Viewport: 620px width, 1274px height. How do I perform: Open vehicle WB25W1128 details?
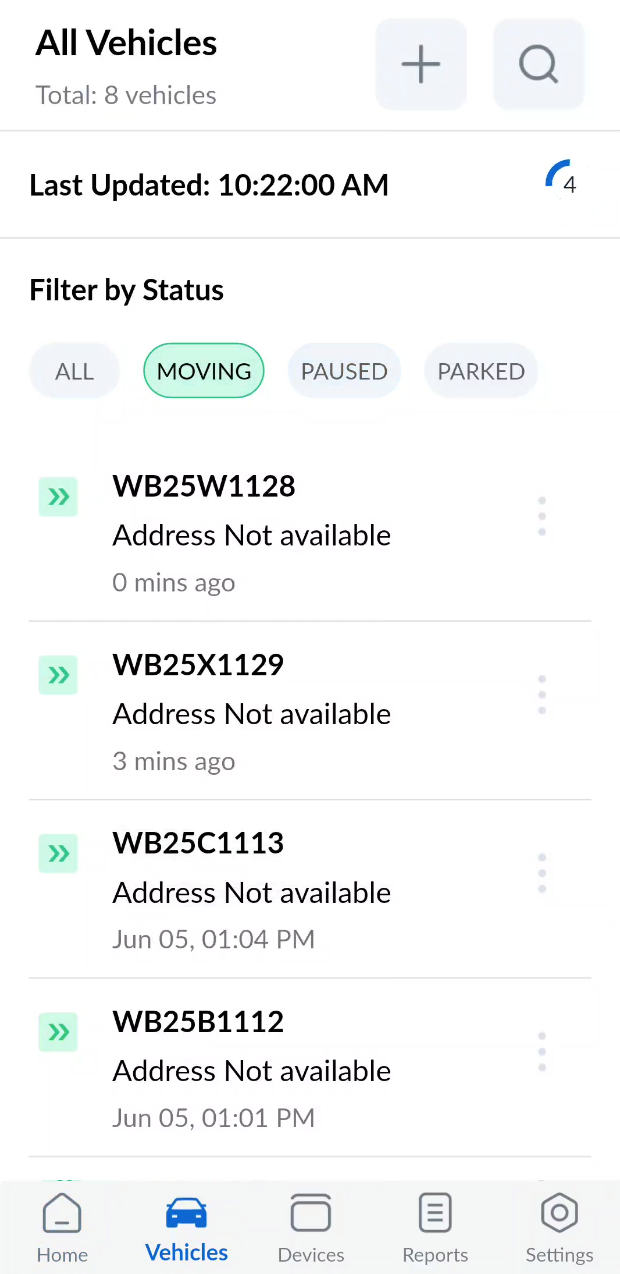coord(250,532)
